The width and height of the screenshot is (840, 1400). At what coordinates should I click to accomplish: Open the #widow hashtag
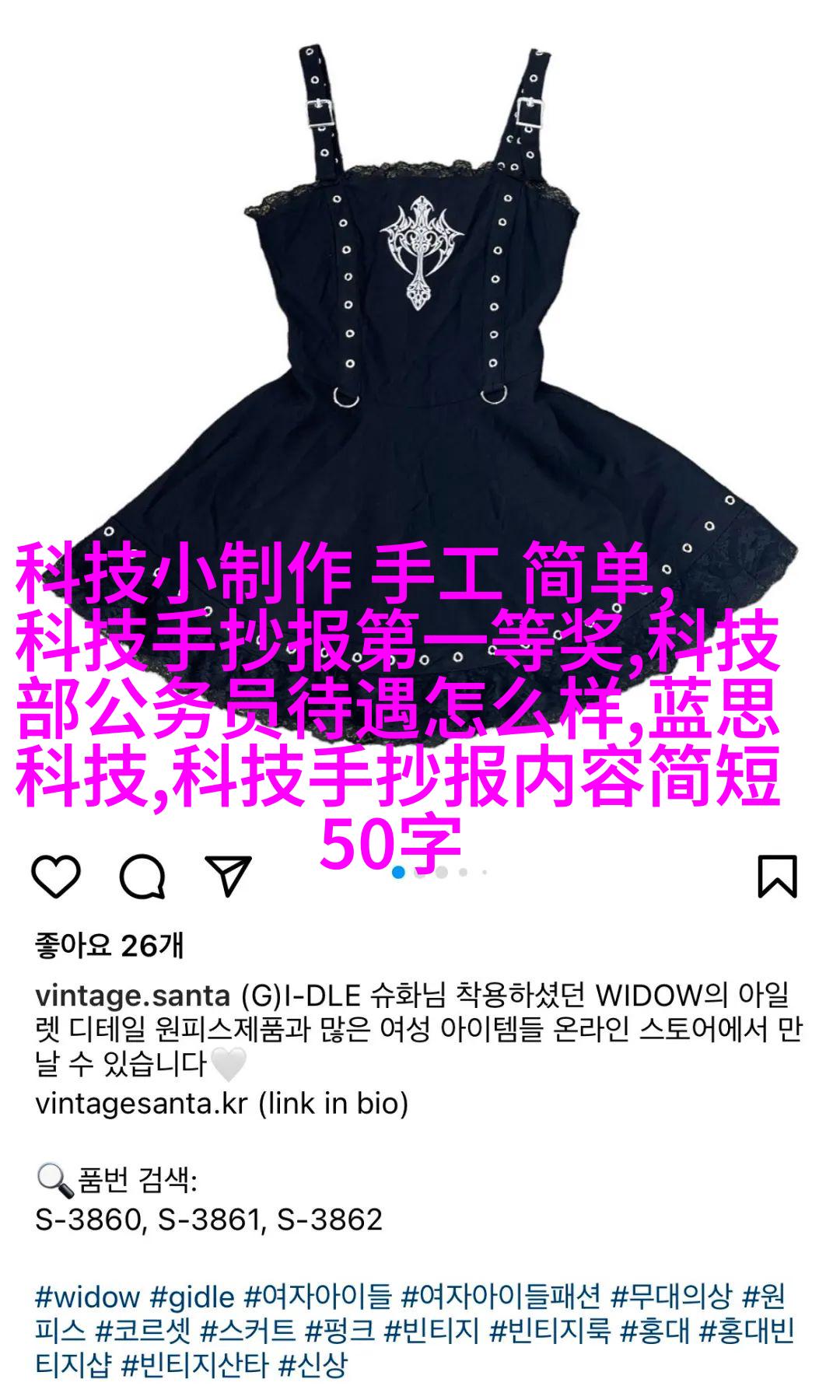[x=87, y=1297]
